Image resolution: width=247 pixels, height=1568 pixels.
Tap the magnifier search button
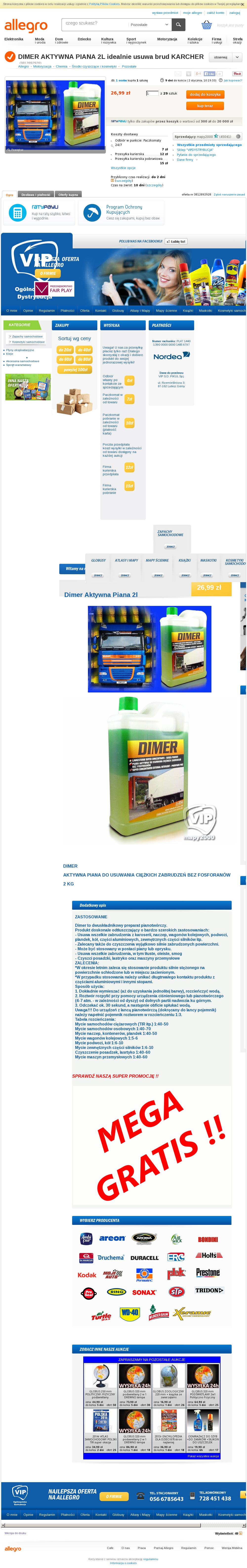click(x=178, y=24)
